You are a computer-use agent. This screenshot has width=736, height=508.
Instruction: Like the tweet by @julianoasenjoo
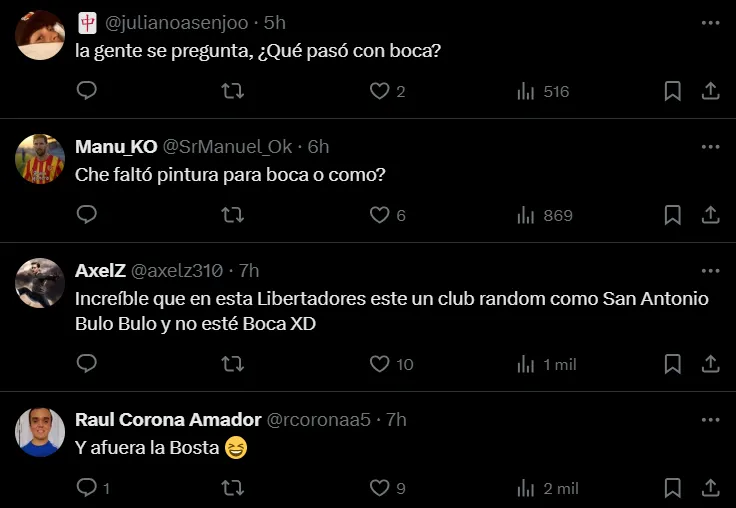379,91
